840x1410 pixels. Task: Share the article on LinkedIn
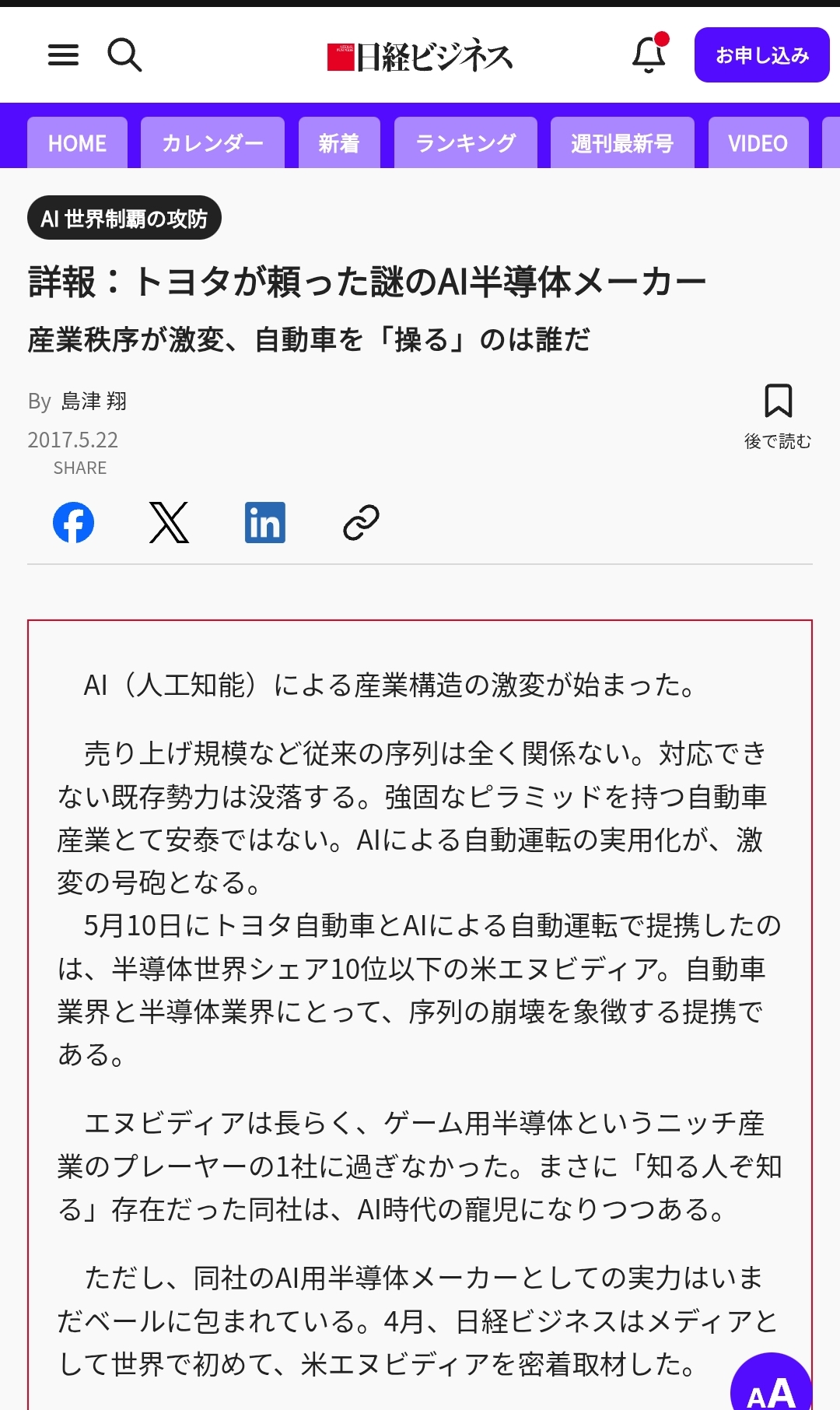pyautogui.click(x=265, y=522)
